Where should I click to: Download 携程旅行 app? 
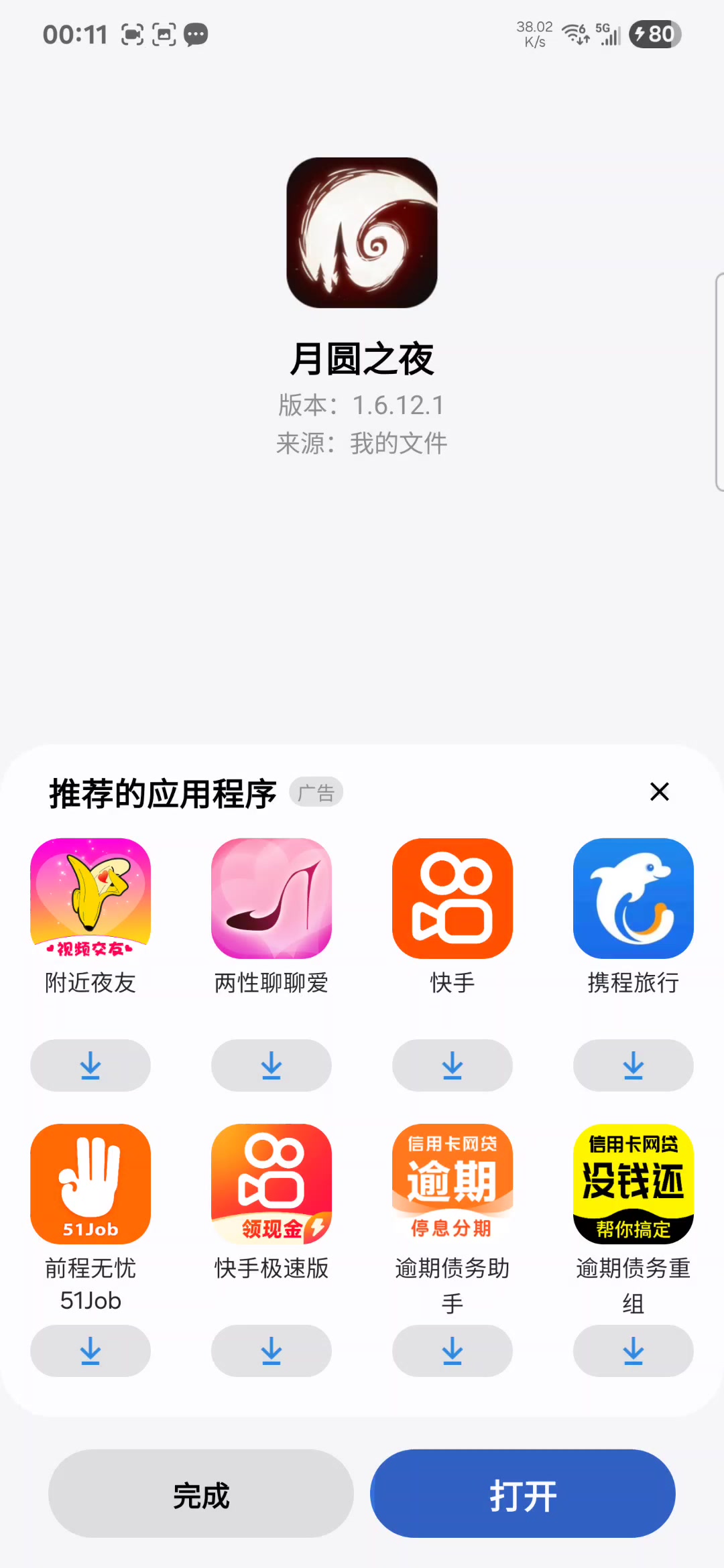pos(633,1065)
